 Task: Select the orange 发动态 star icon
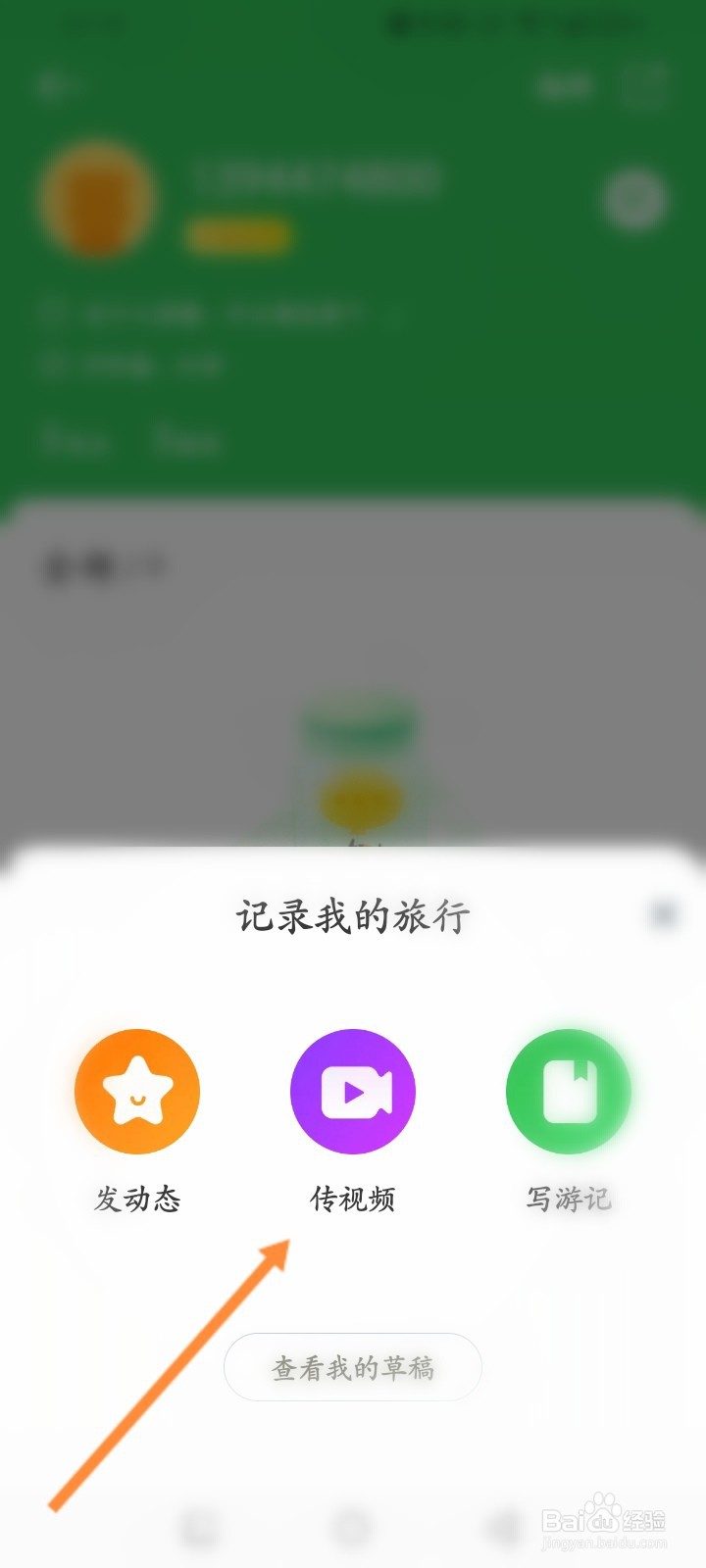136,1091
